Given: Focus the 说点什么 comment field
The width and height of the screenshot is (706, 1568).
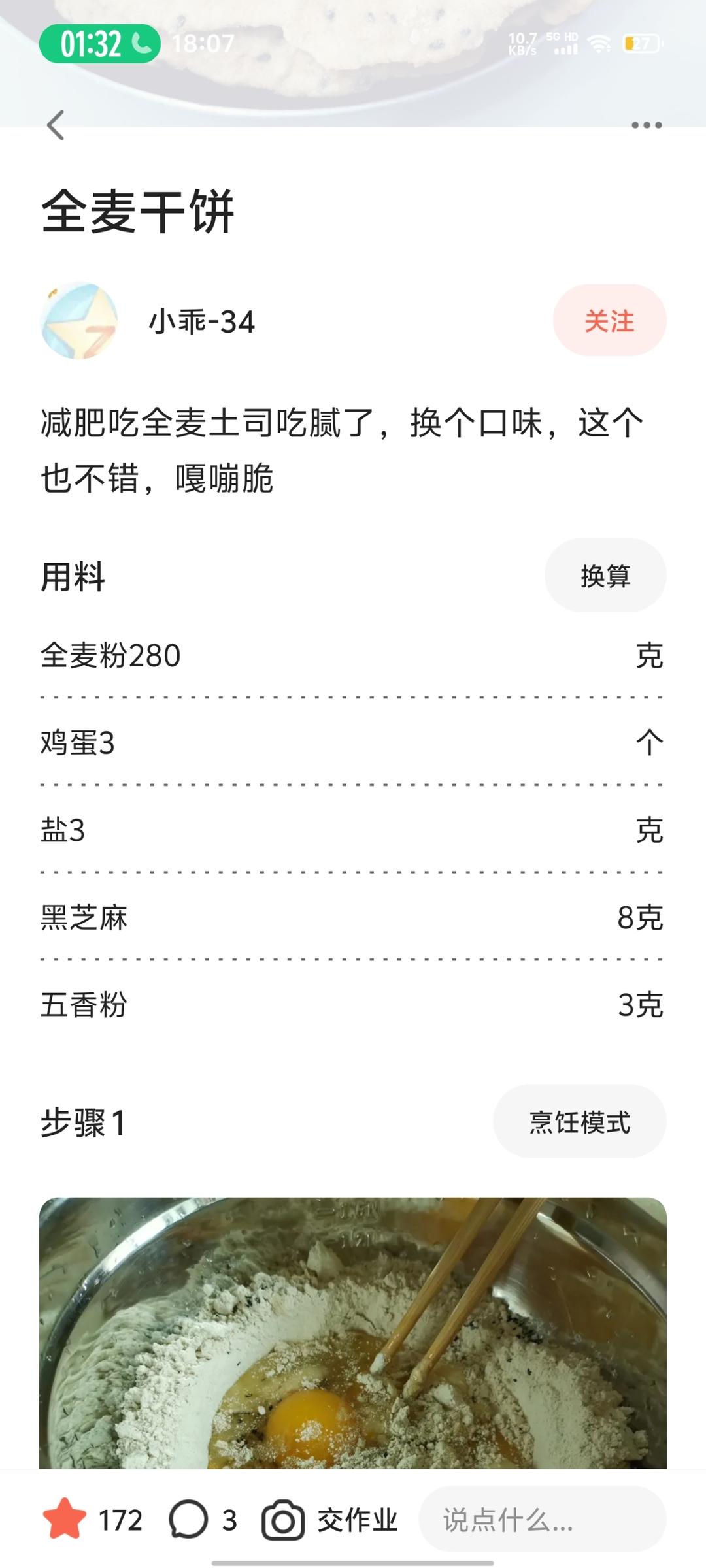Looking at the screenshot, I should [x=541, y=1520].
